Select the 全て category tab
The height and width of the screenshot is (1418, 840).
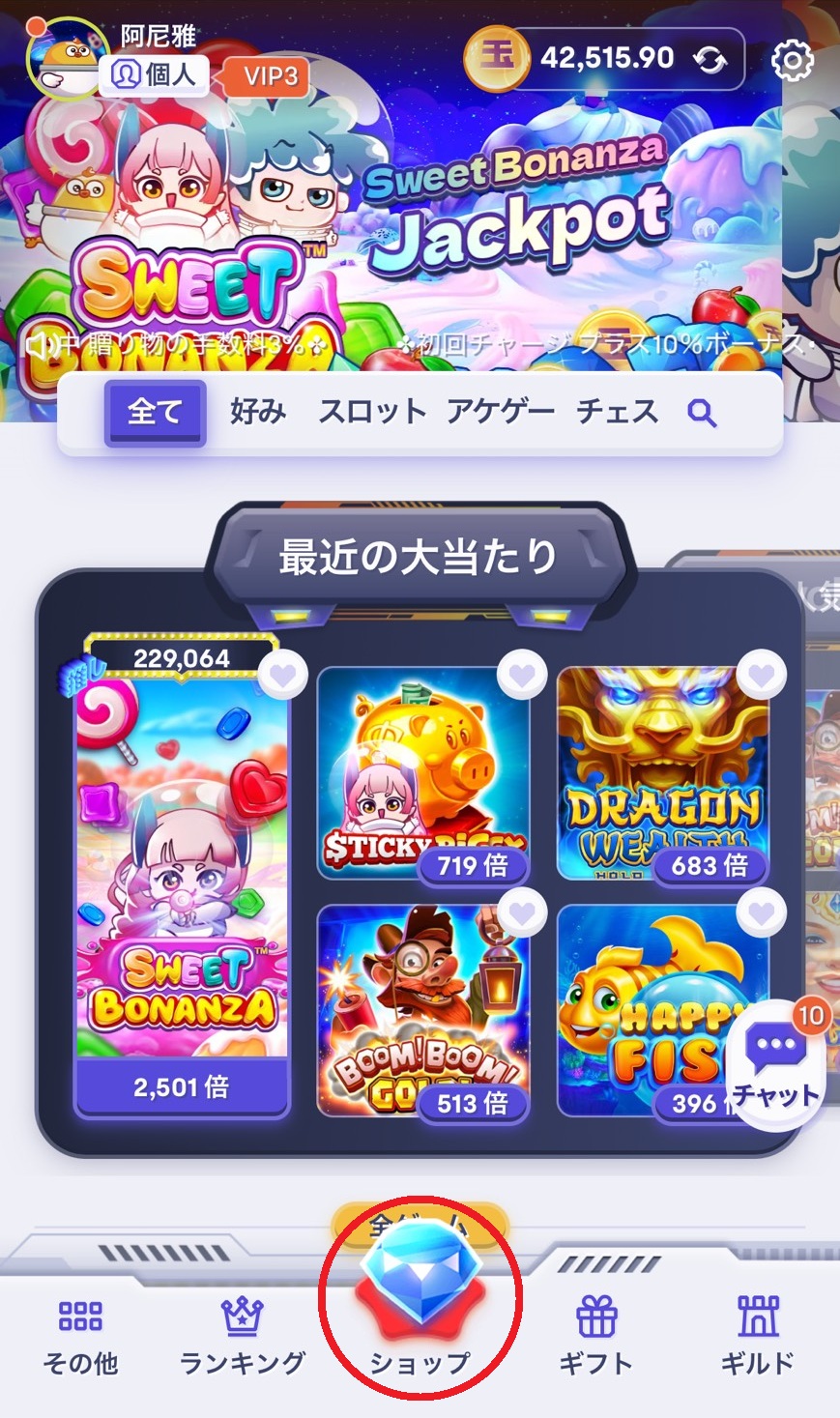[155, 413]
